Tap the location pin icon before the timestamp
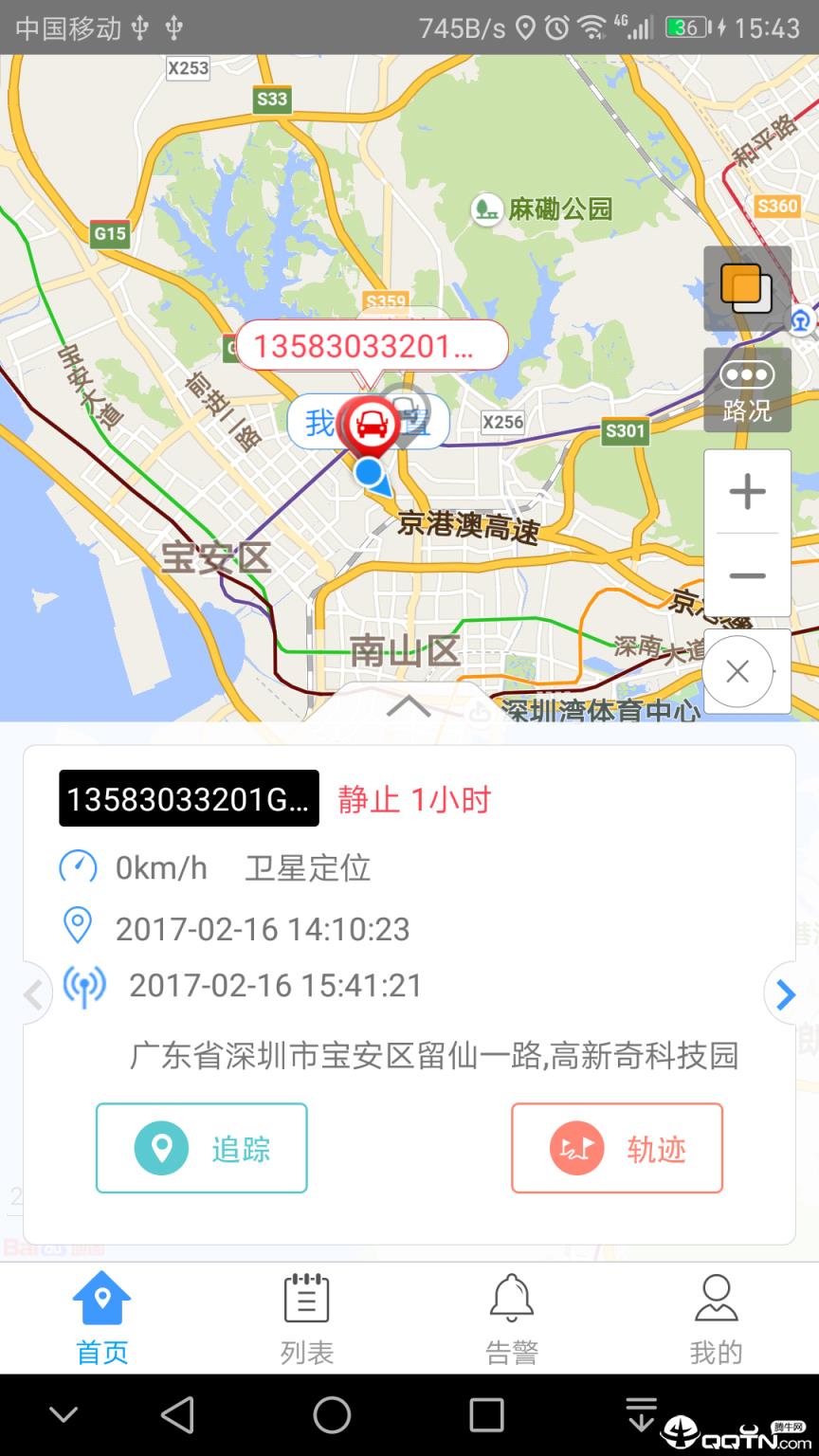 [x=80, y=929]
